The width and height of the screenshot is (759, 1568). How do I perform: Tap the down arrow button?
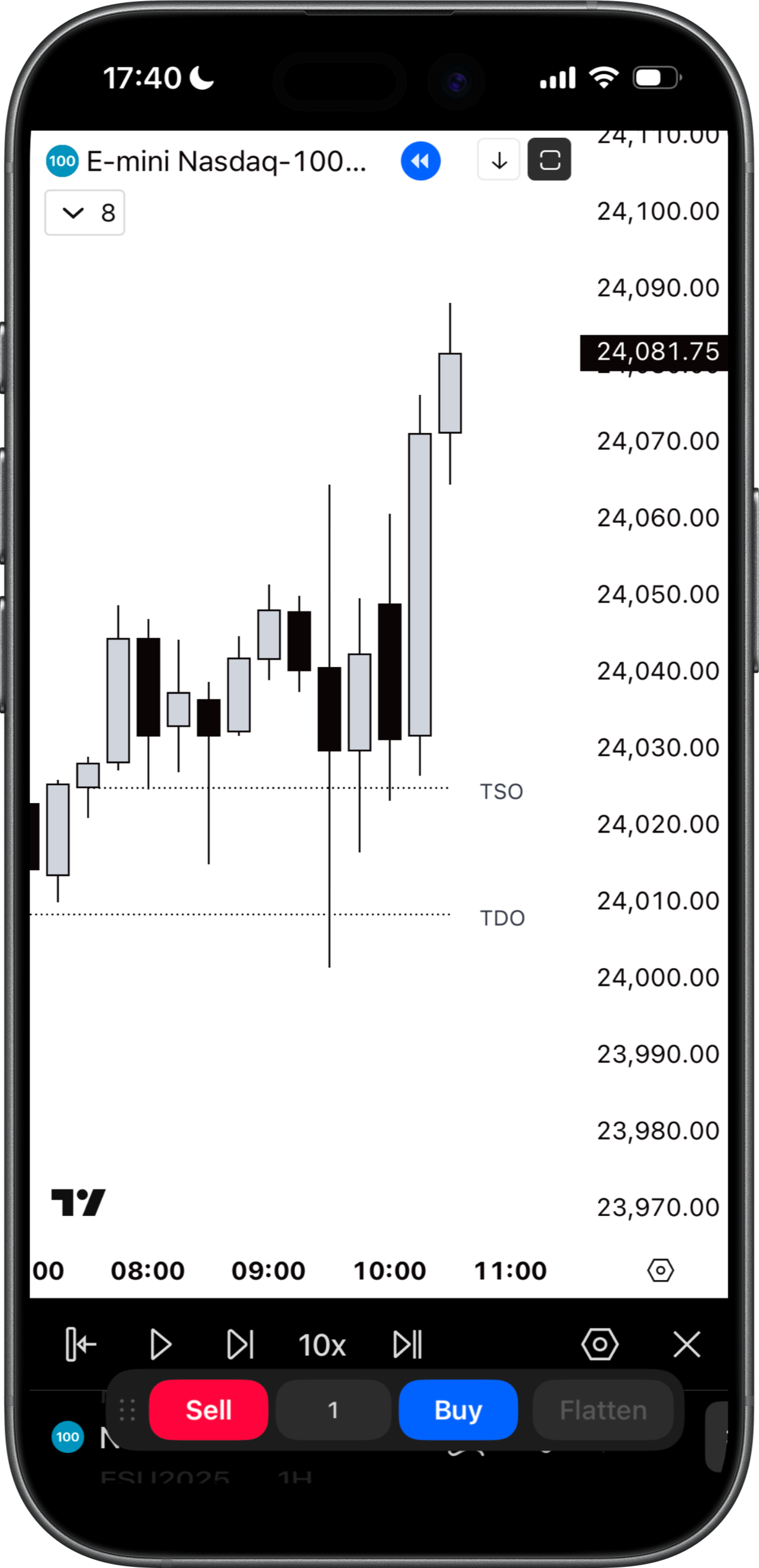point(499,160)
